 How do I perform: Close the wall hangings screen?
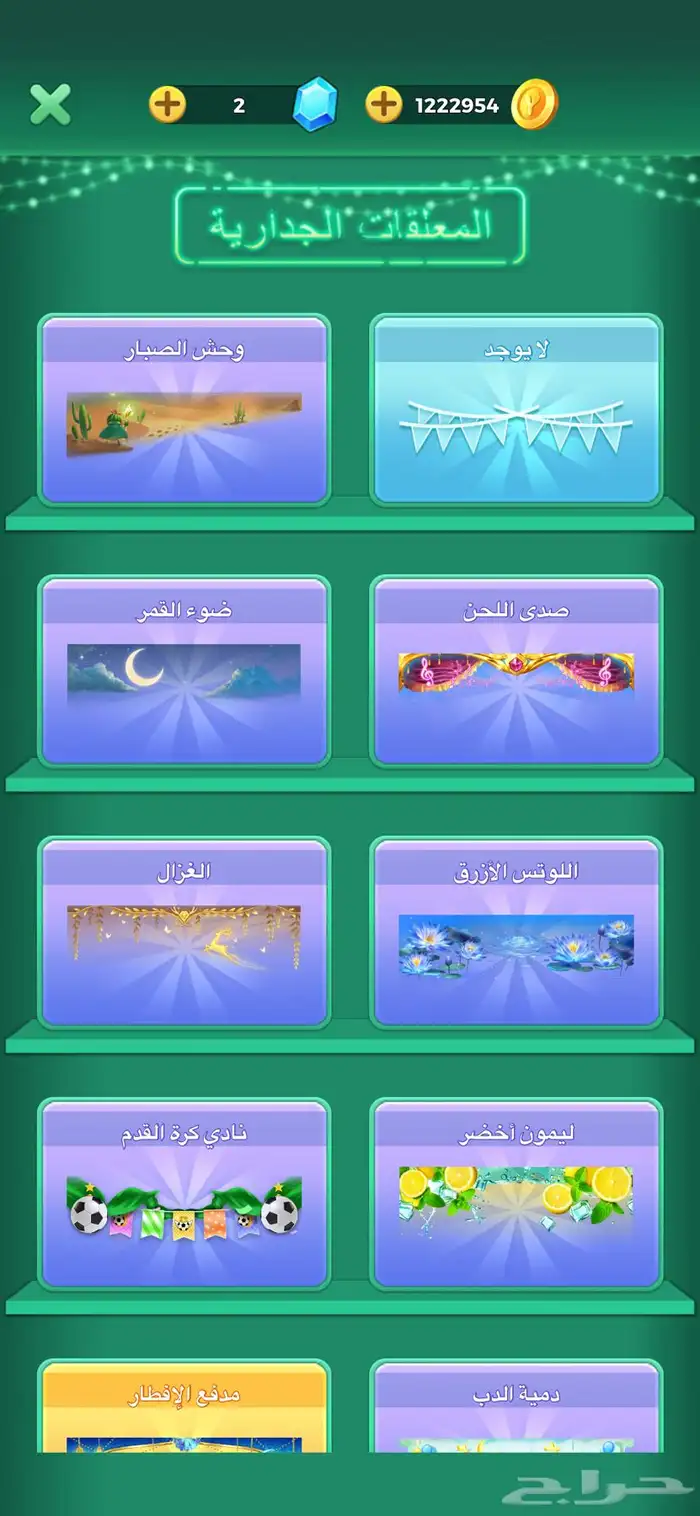click(x=50, y=104)
